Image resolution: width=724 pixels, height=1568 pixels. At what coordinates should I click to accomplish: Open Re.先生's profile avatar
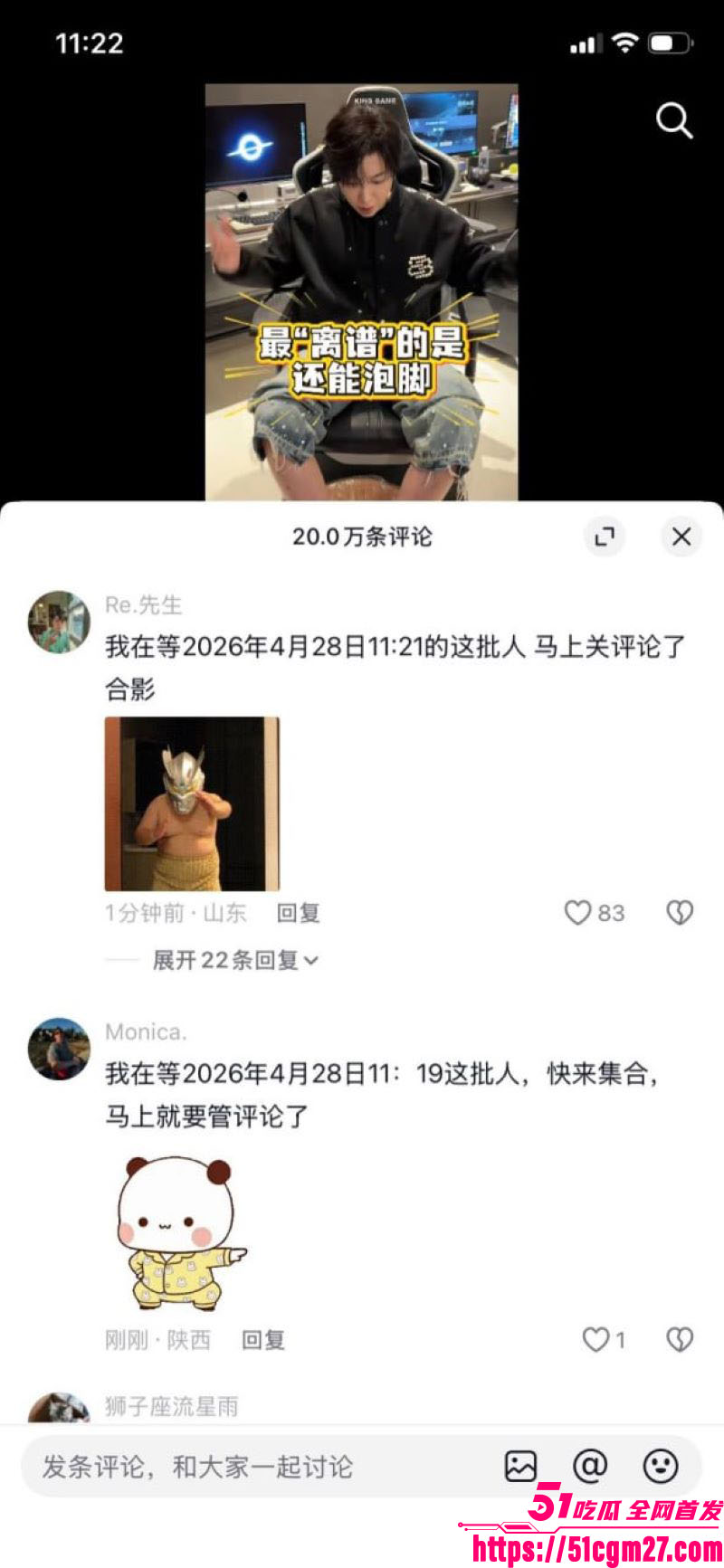[x=59, y=619]
